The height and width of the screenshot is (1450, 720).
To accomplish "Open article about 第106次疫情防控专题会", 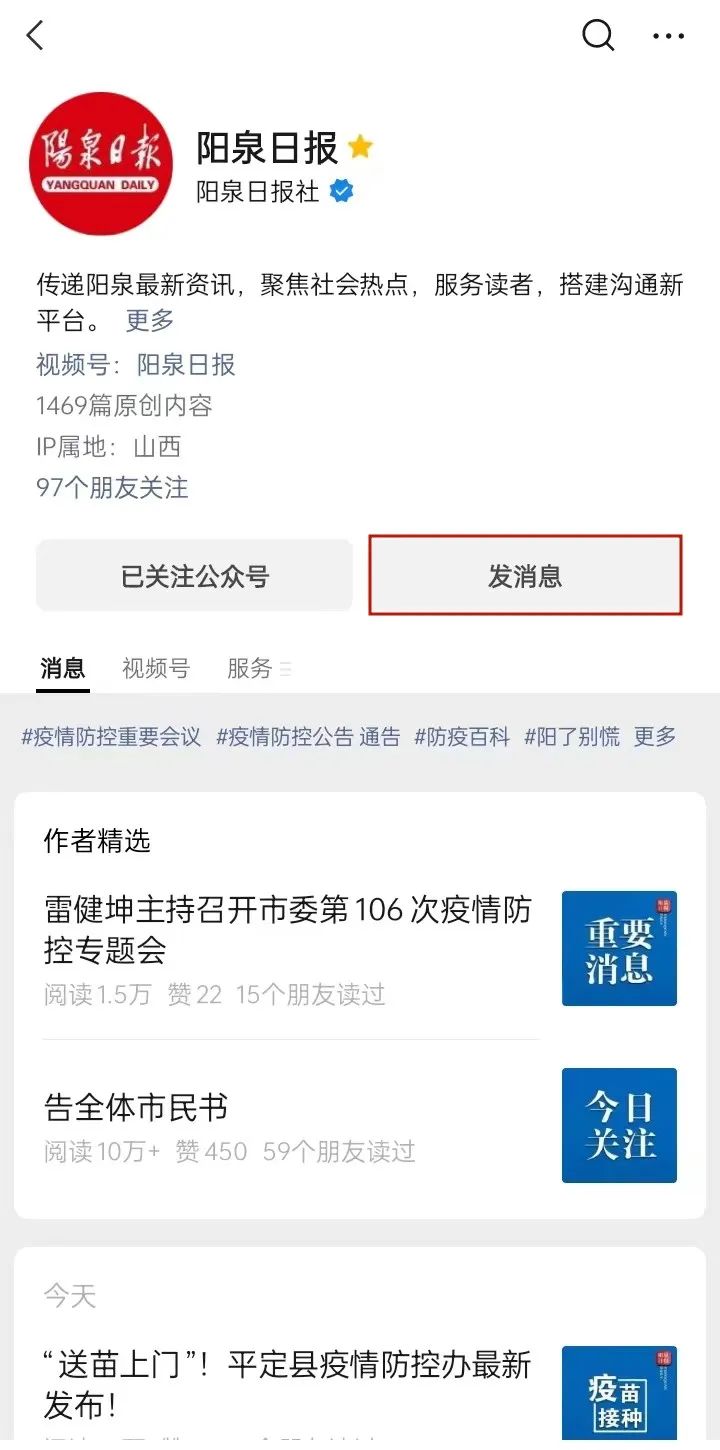I will click(x=288, y=928).
